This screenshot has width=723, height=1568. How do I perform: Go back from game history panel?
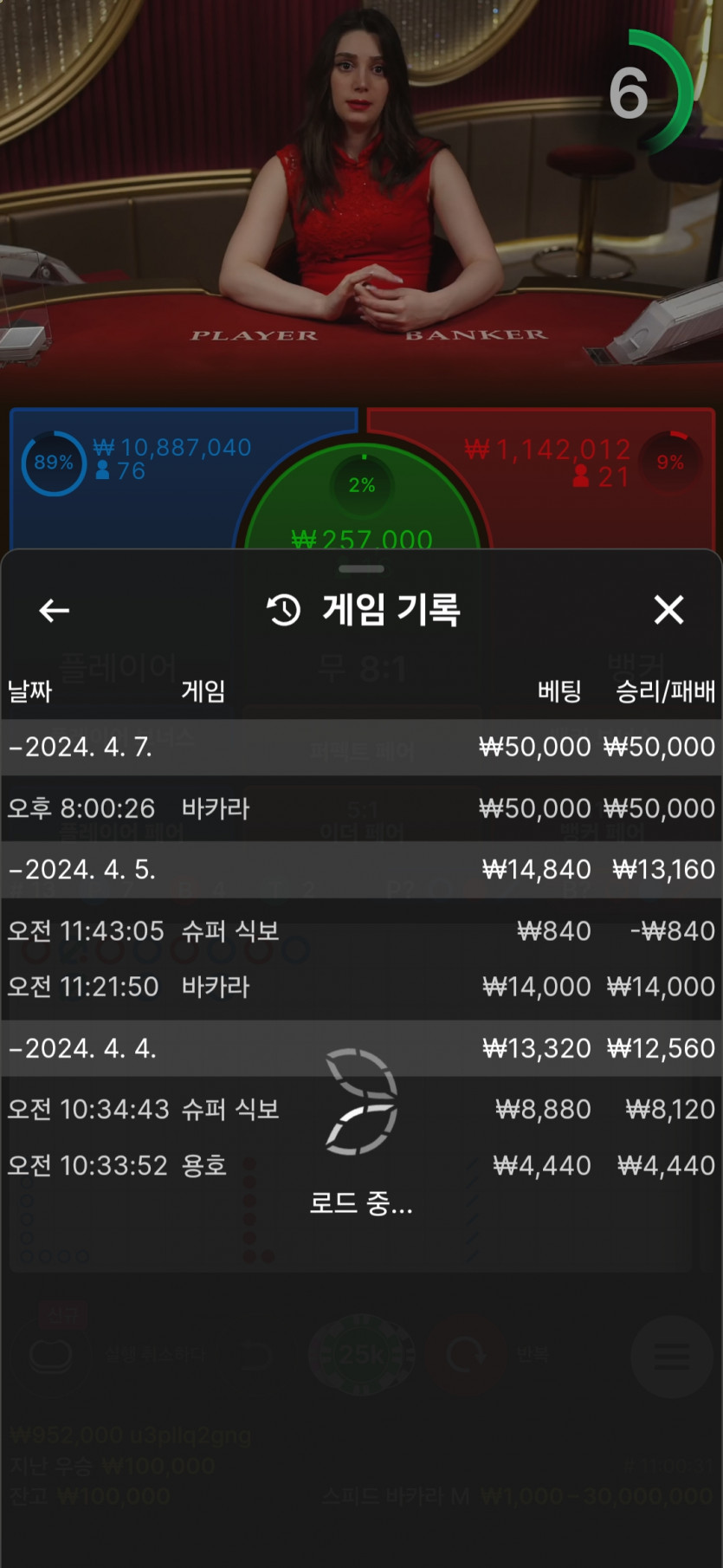click(54, 611)
